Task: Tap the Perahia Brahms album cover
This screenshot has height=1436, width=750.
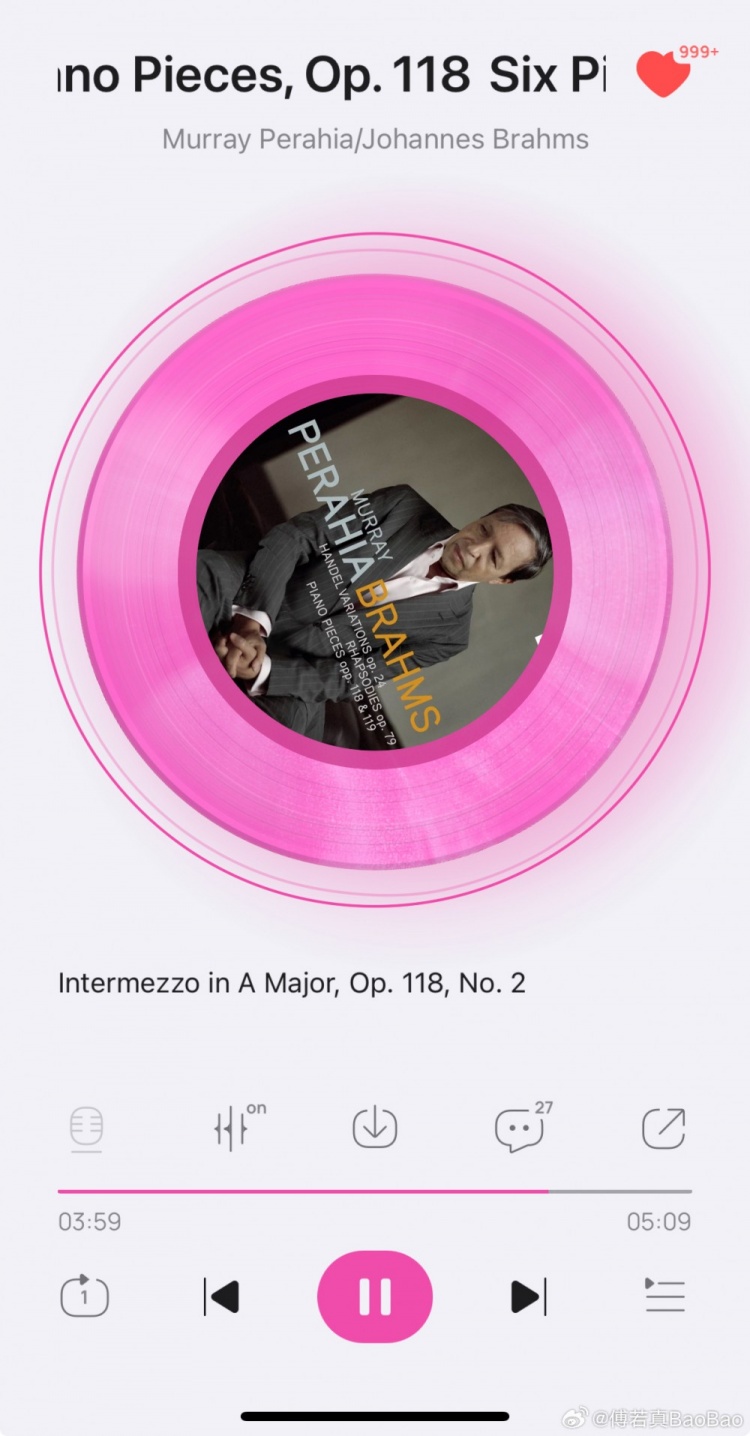Action: point(375,571)
